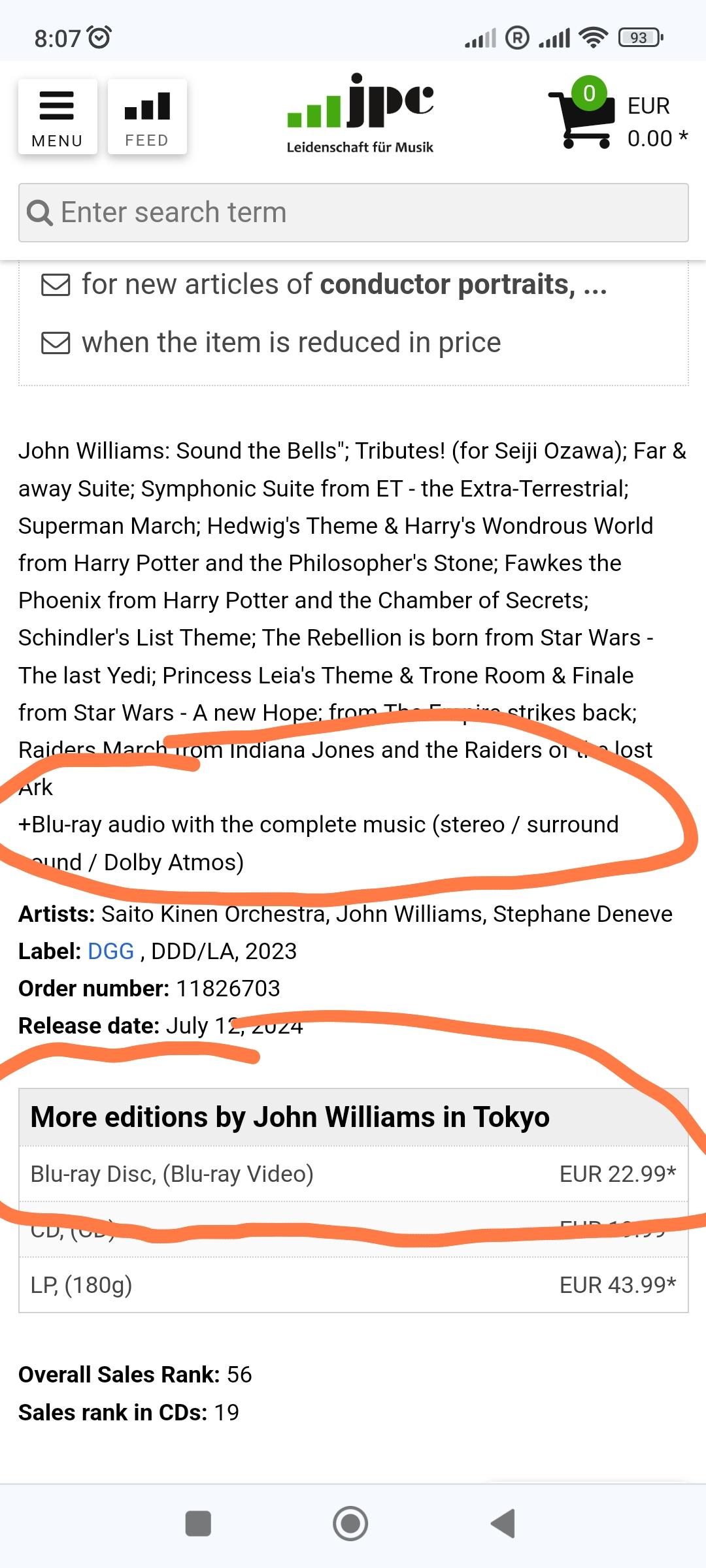The height and width of the screenshot is (1568, 706).
Task: Open the Blu-ray Disc edition
Action: [x=353, y=1174]
